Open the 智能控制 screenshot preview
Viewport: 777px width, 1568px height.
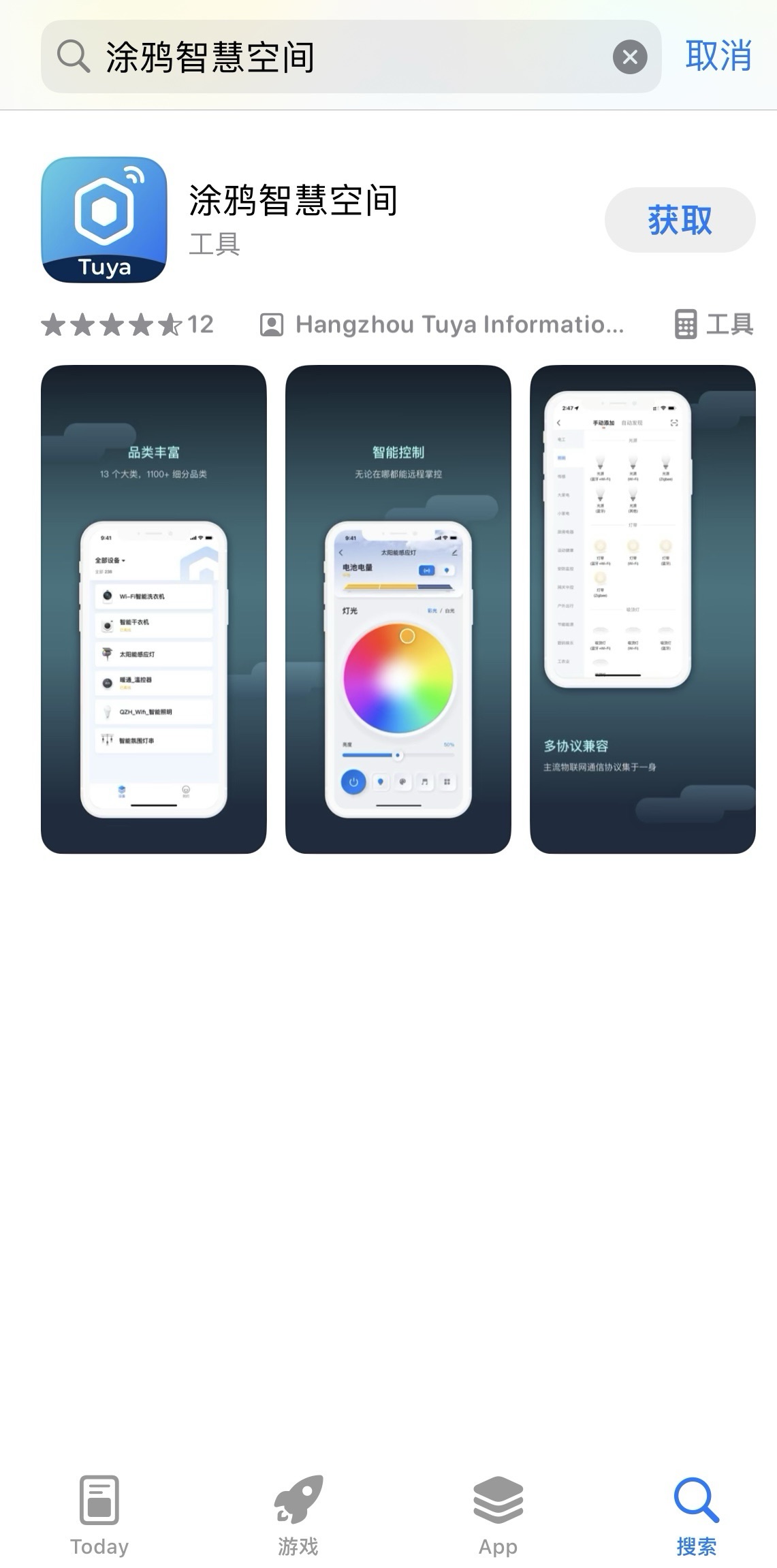point(398,609)
